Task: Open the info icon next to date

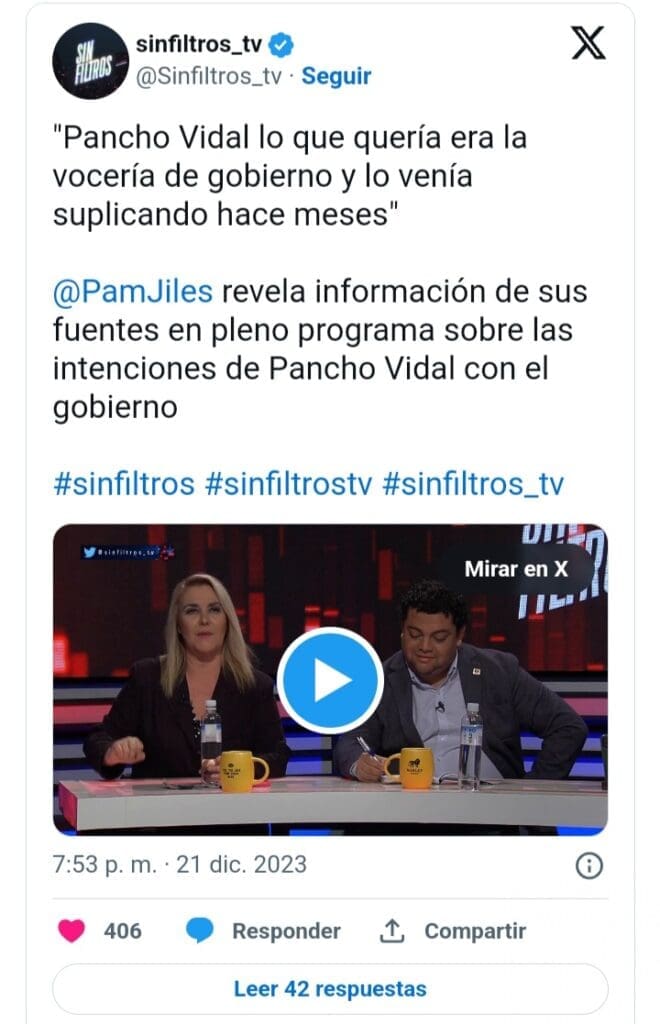Action: tap(590, 865)
